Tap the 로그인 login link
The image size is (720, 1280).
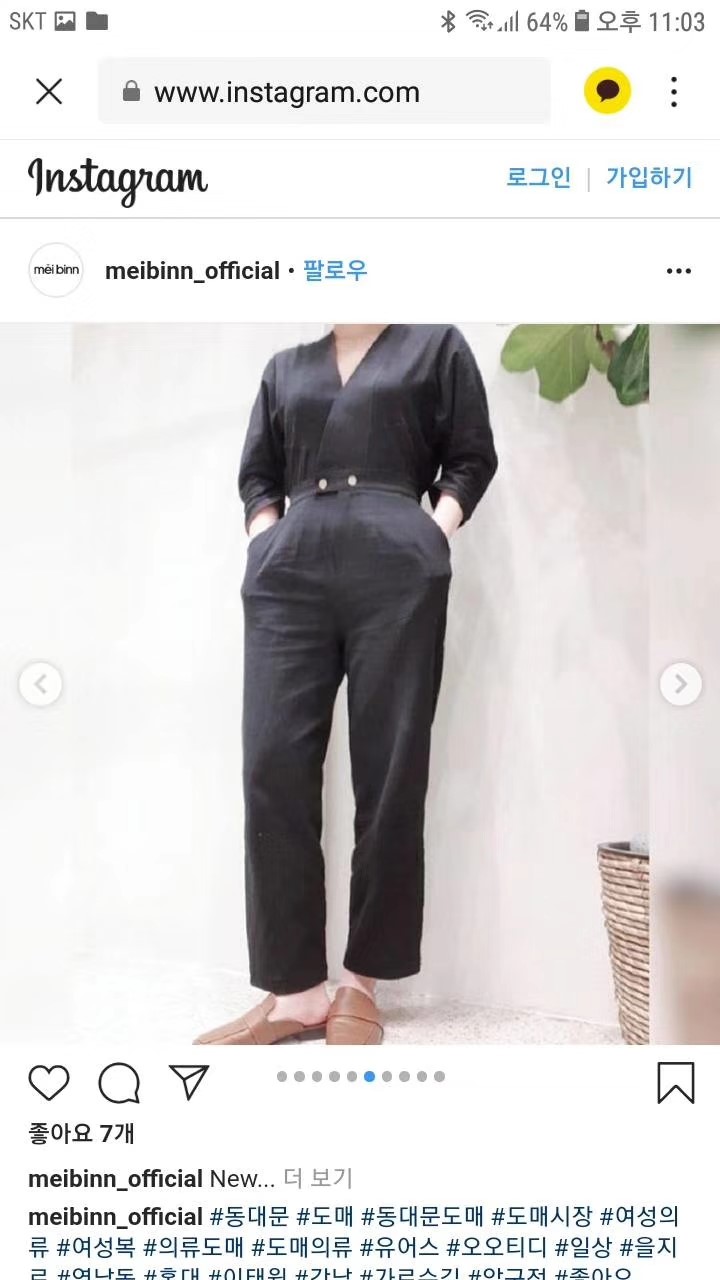click(x=538, y=178)
